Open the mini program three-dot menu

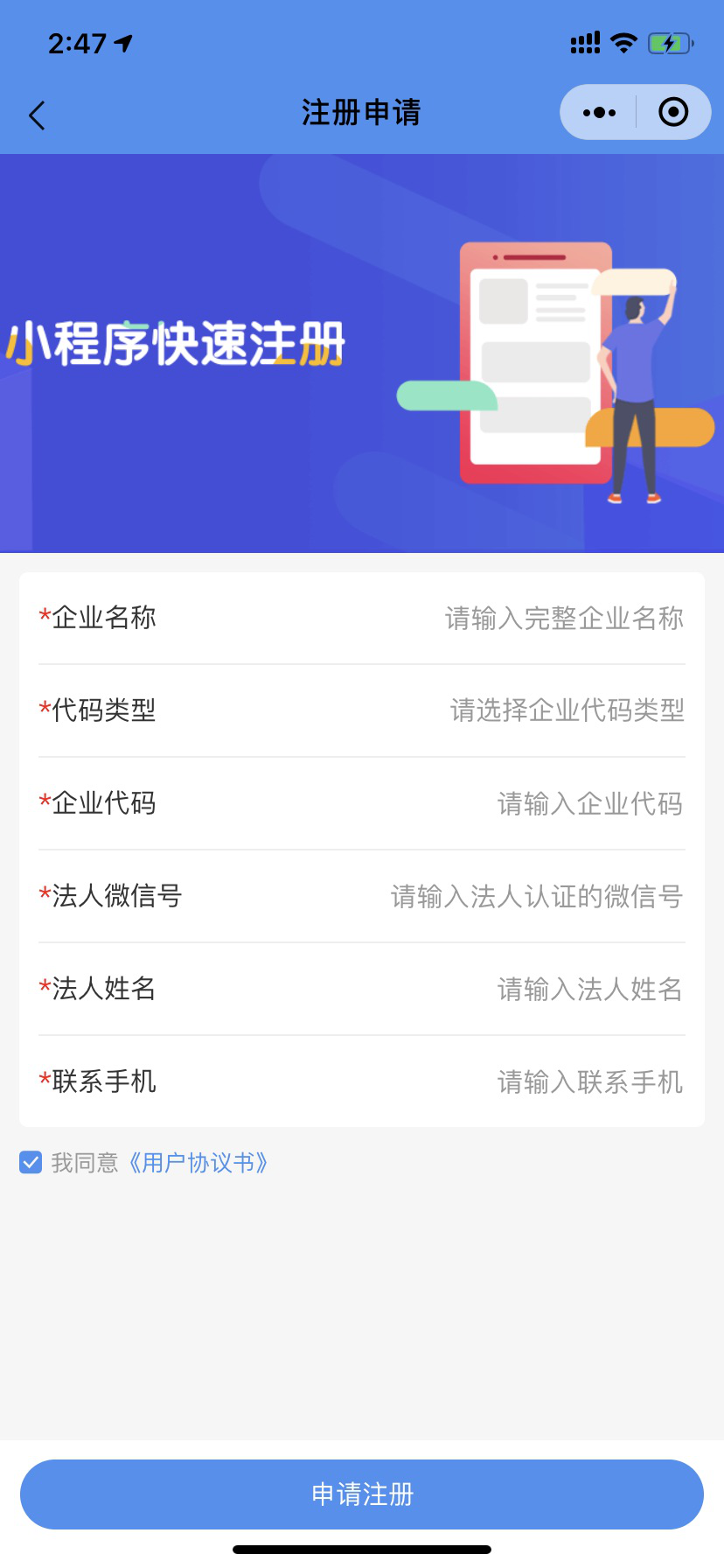coord(599,112)
